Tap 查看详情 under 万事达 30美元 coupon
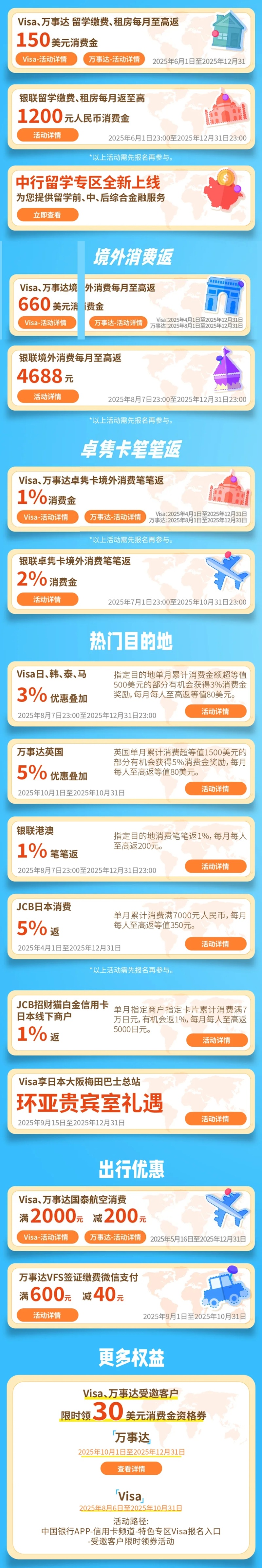 (131, 1469)
